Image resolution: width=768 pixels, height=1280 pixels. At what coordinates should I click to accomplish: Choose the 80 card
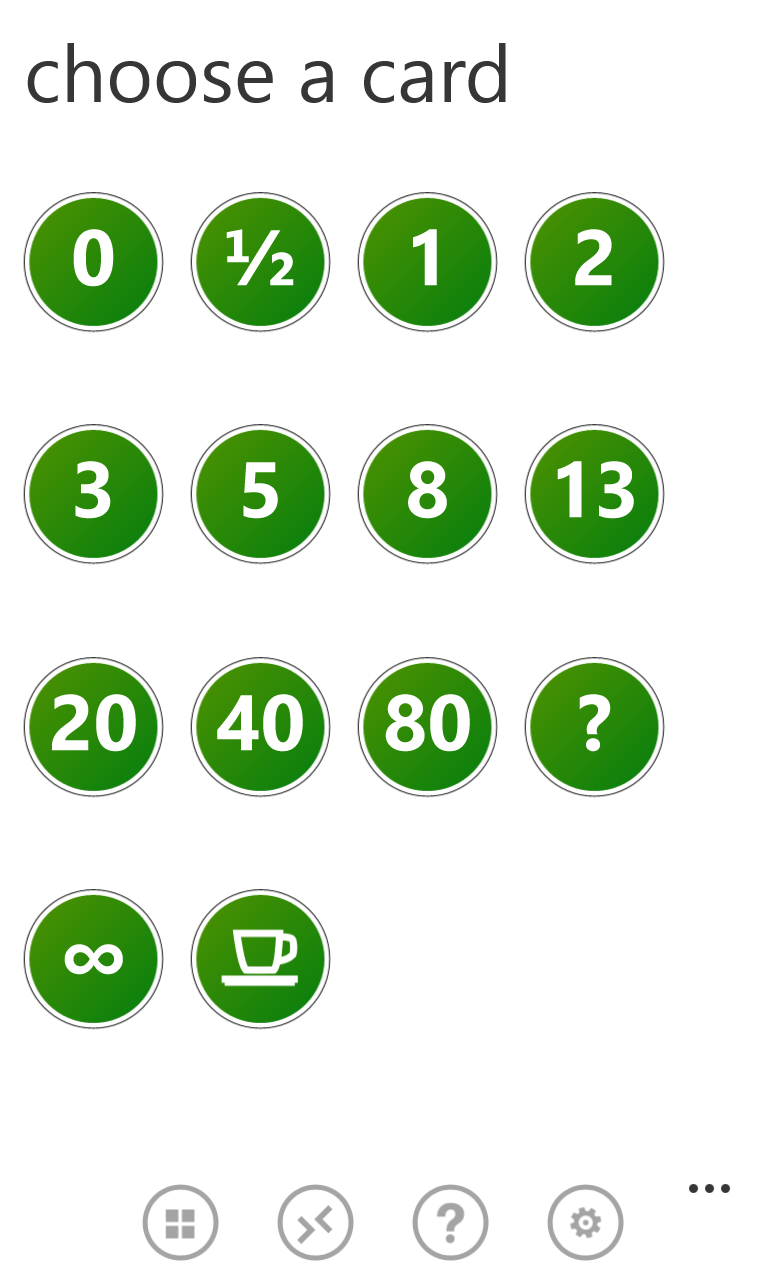427,726
